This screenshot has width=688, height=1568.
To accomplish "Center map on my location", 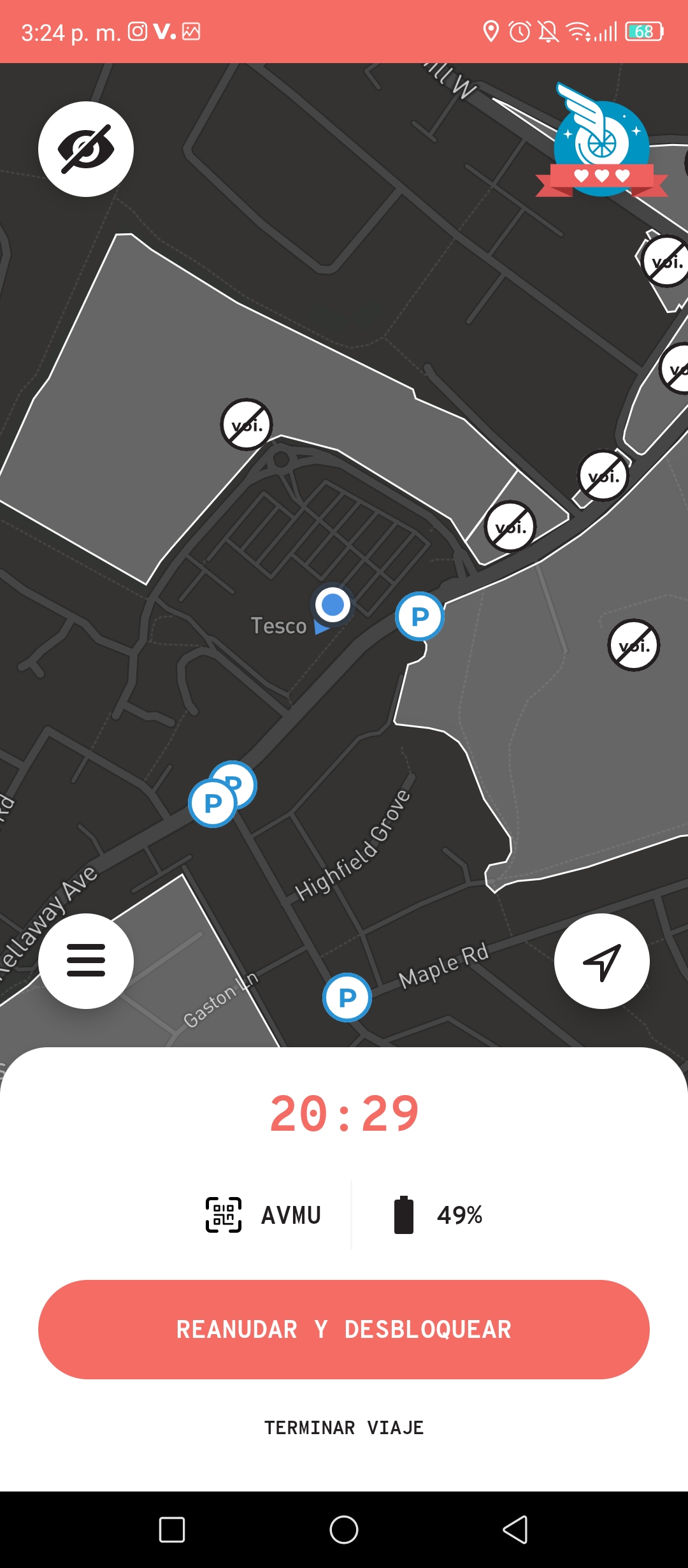I will [x=601, y=961].
